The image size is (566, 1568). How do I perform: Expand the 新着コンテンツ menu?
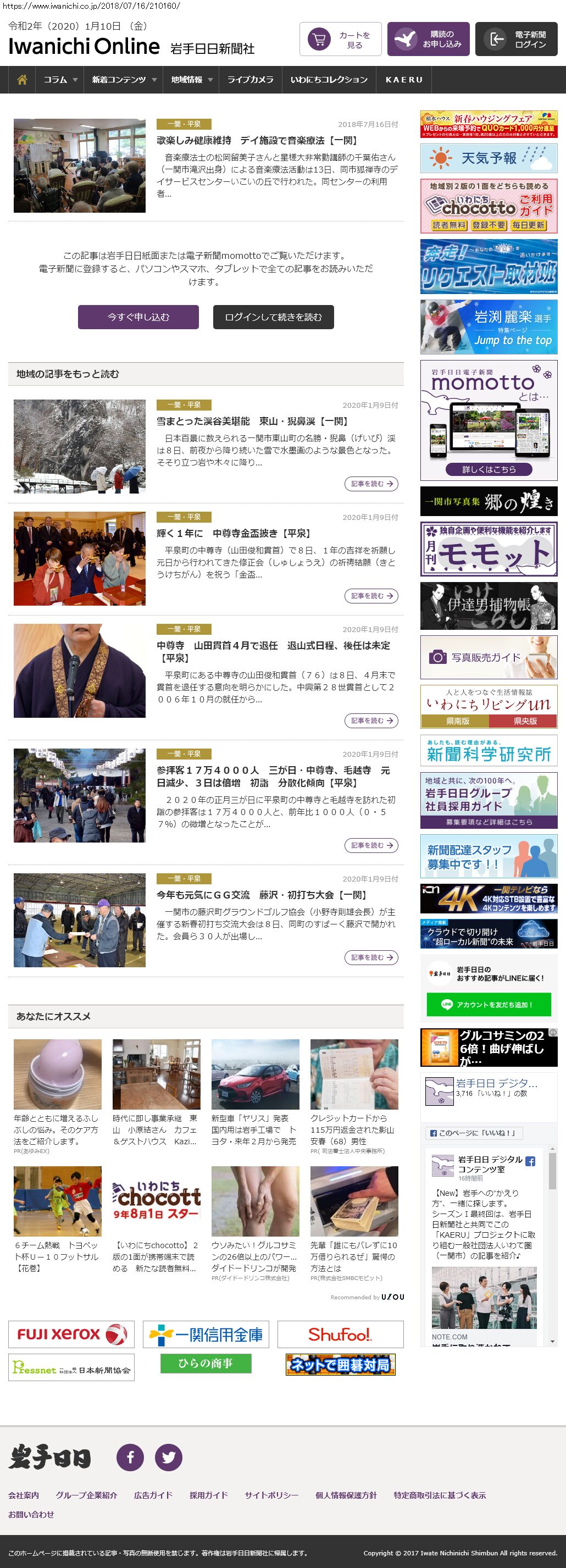[124, 80]
